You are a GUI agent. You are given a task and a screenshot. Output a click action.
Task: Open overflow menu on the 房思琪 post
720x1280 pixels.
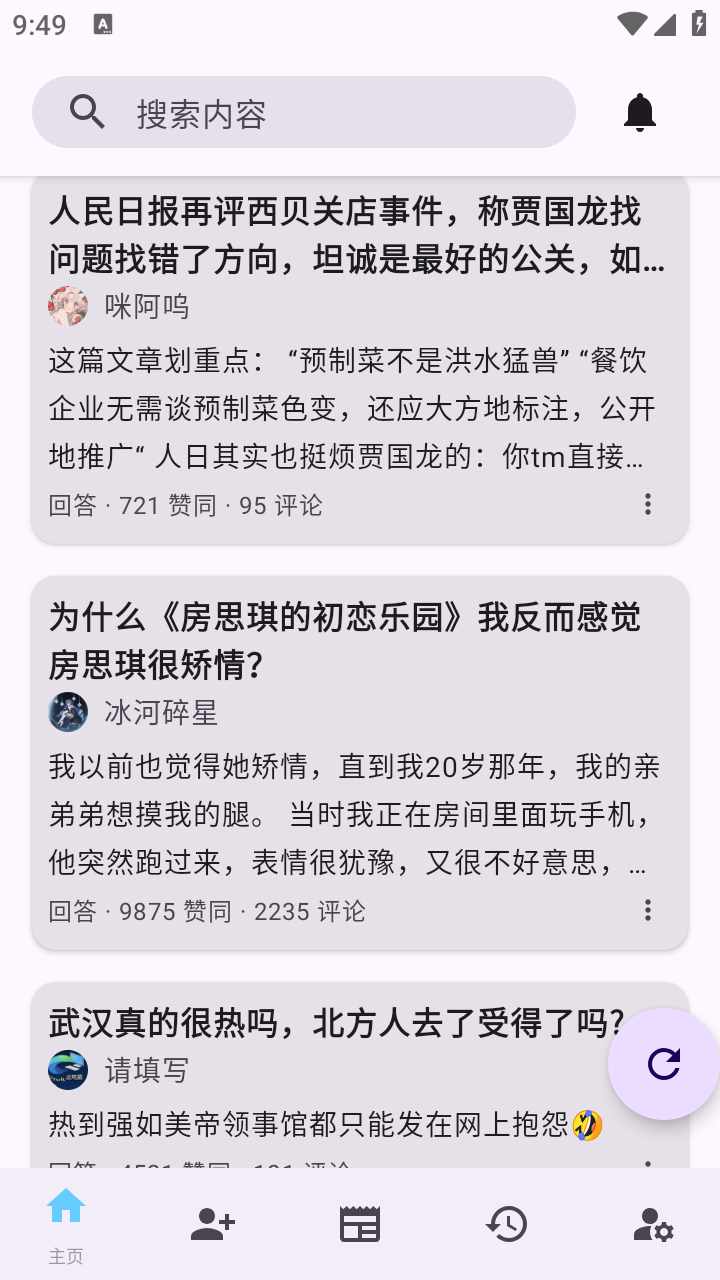[648, 910]
